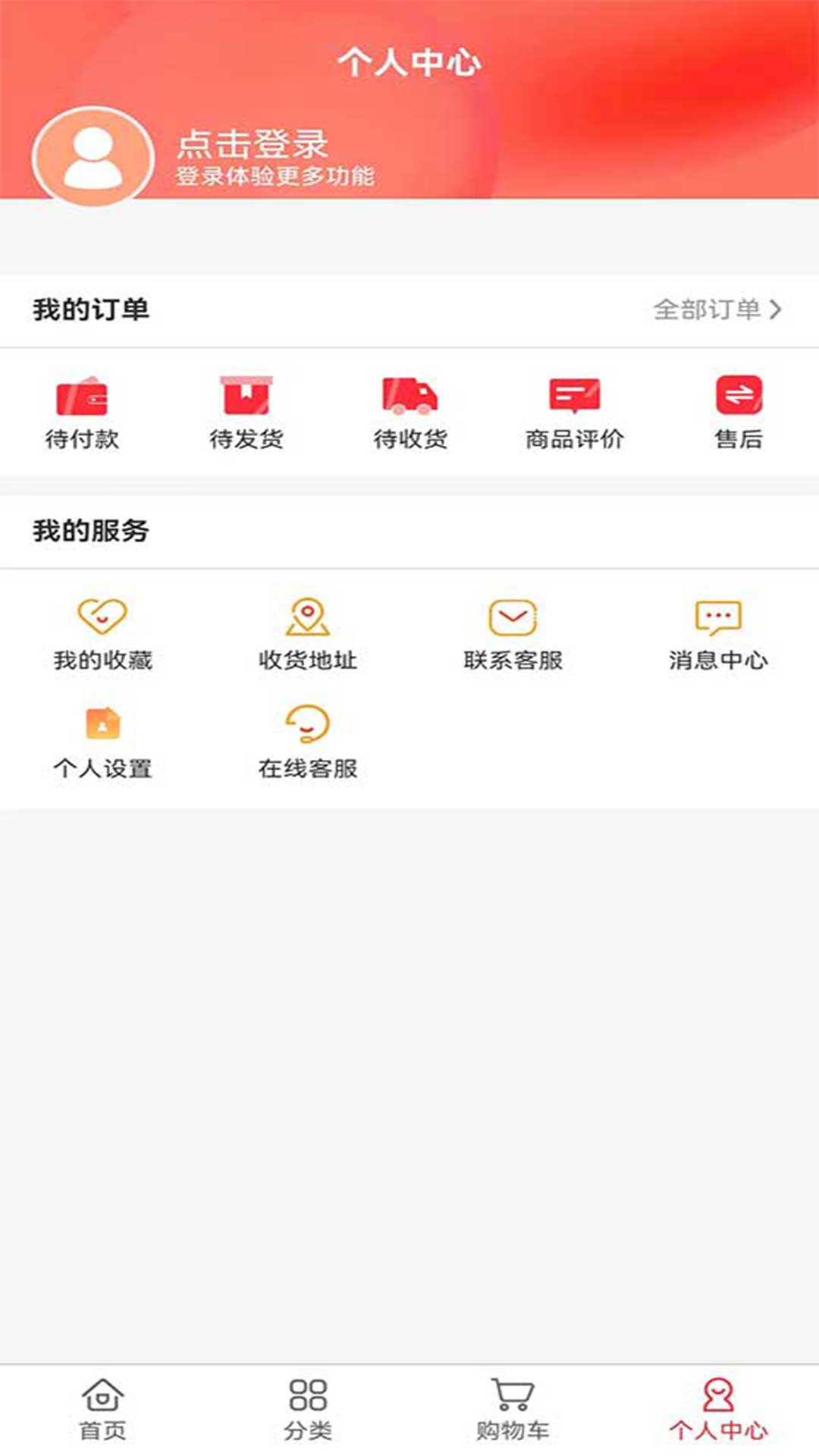
Task: Open 待付款 pending payment orders
Action: [x=82, y=413]
